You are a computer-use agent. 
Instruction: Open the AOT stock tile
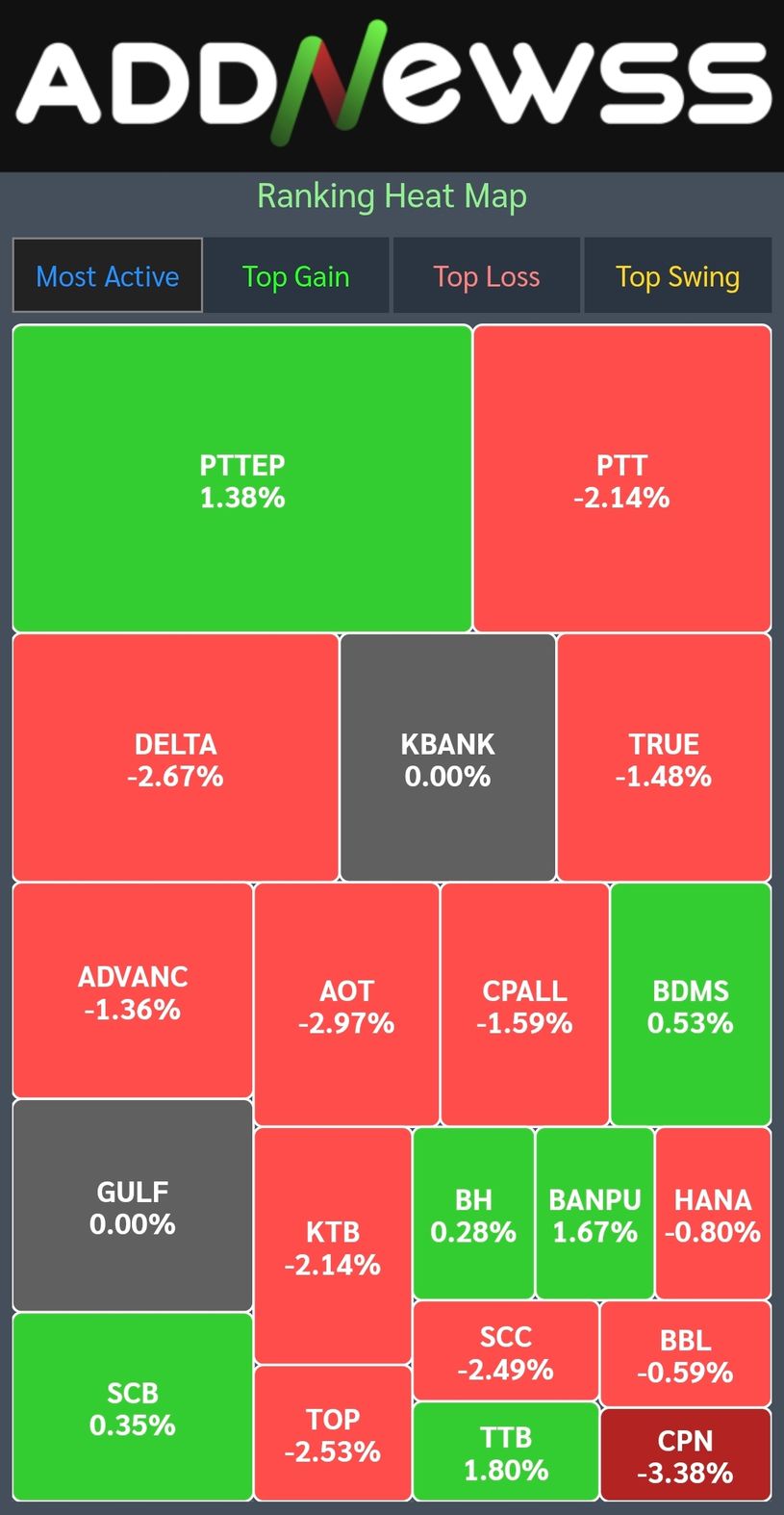pyautogui.click(x=346, y=1005)
